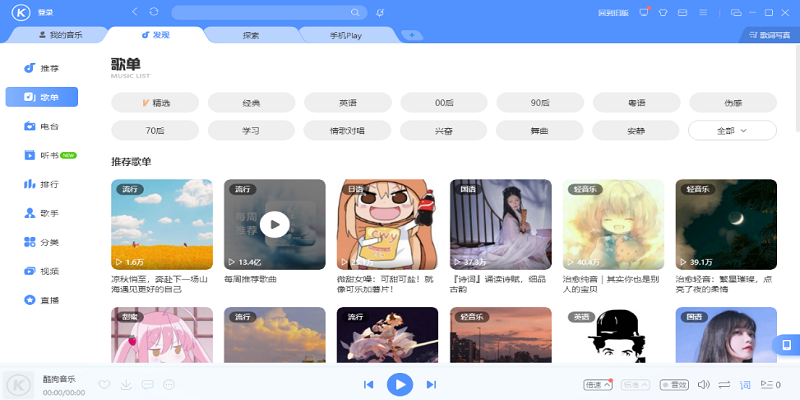Screen dimensions: 800x400
Task: Open 歌手 in the sidebar
Action: 42,213
